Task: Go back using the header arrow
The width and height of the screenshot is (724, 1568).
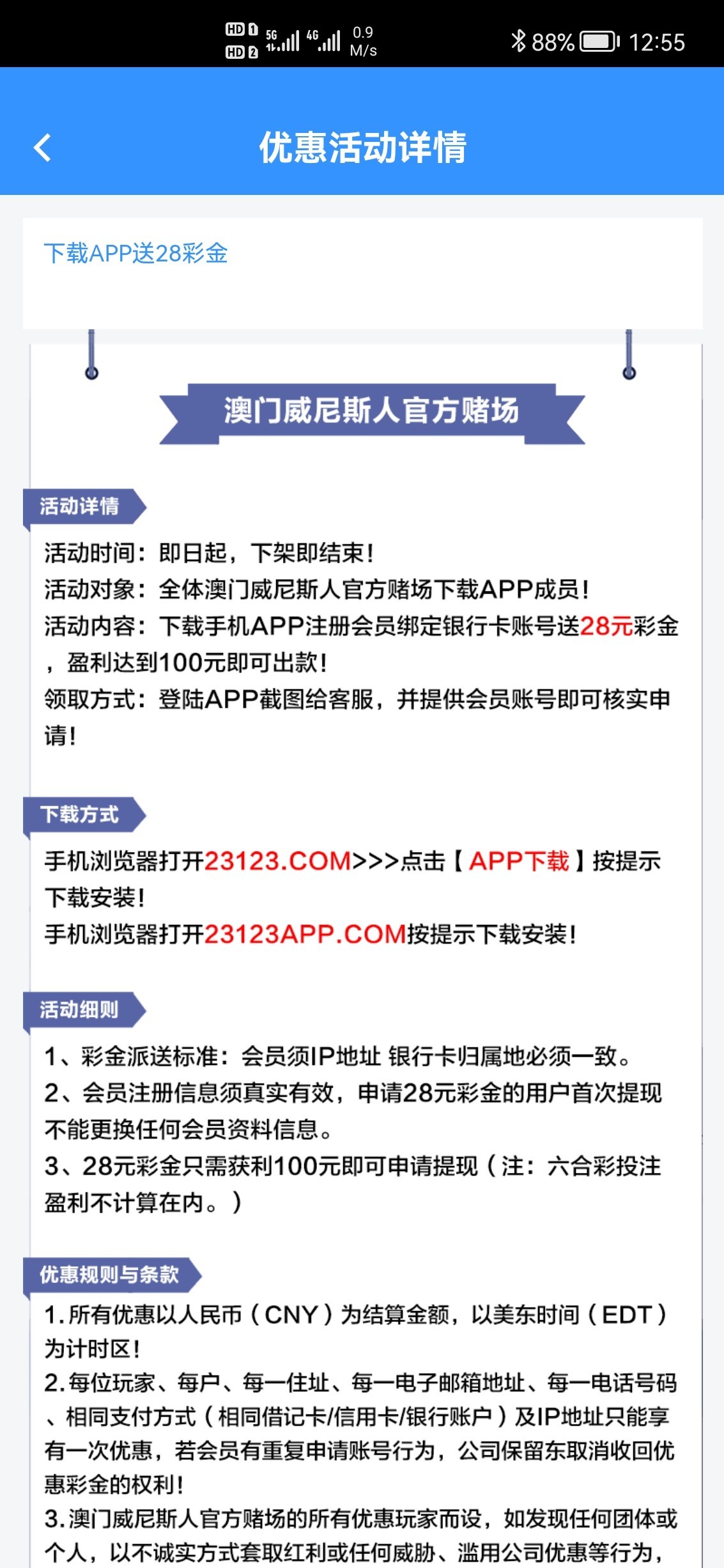Action: (42, 148)
